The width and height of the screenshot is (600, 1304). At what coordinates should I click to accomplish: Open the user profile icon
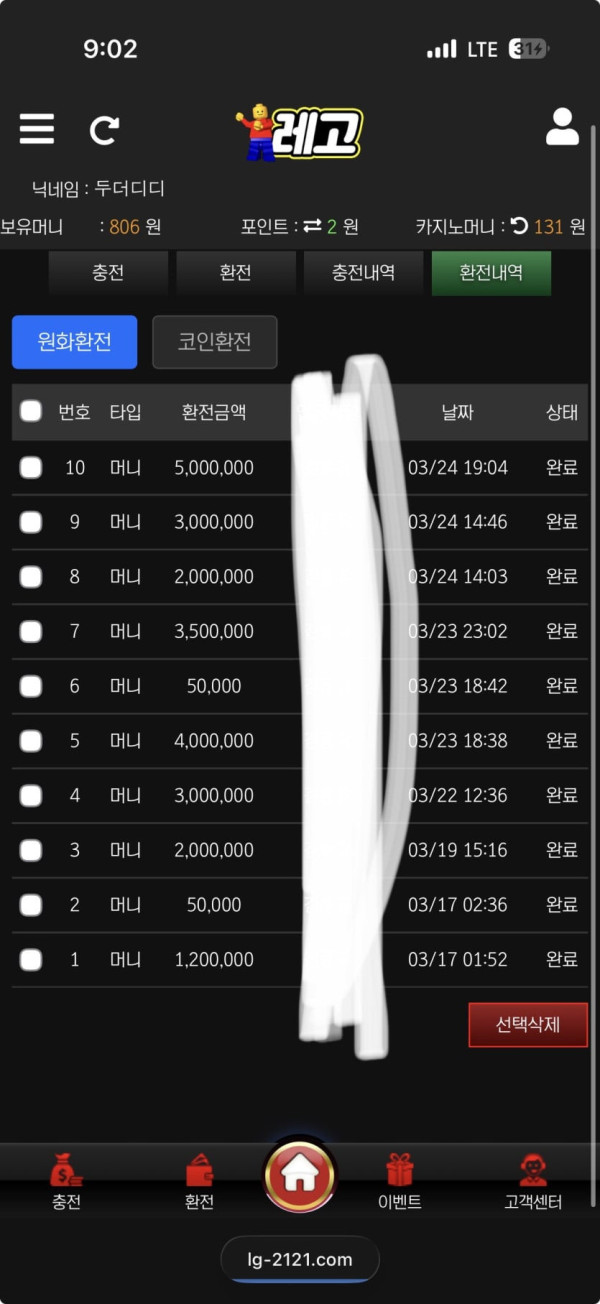562,127
